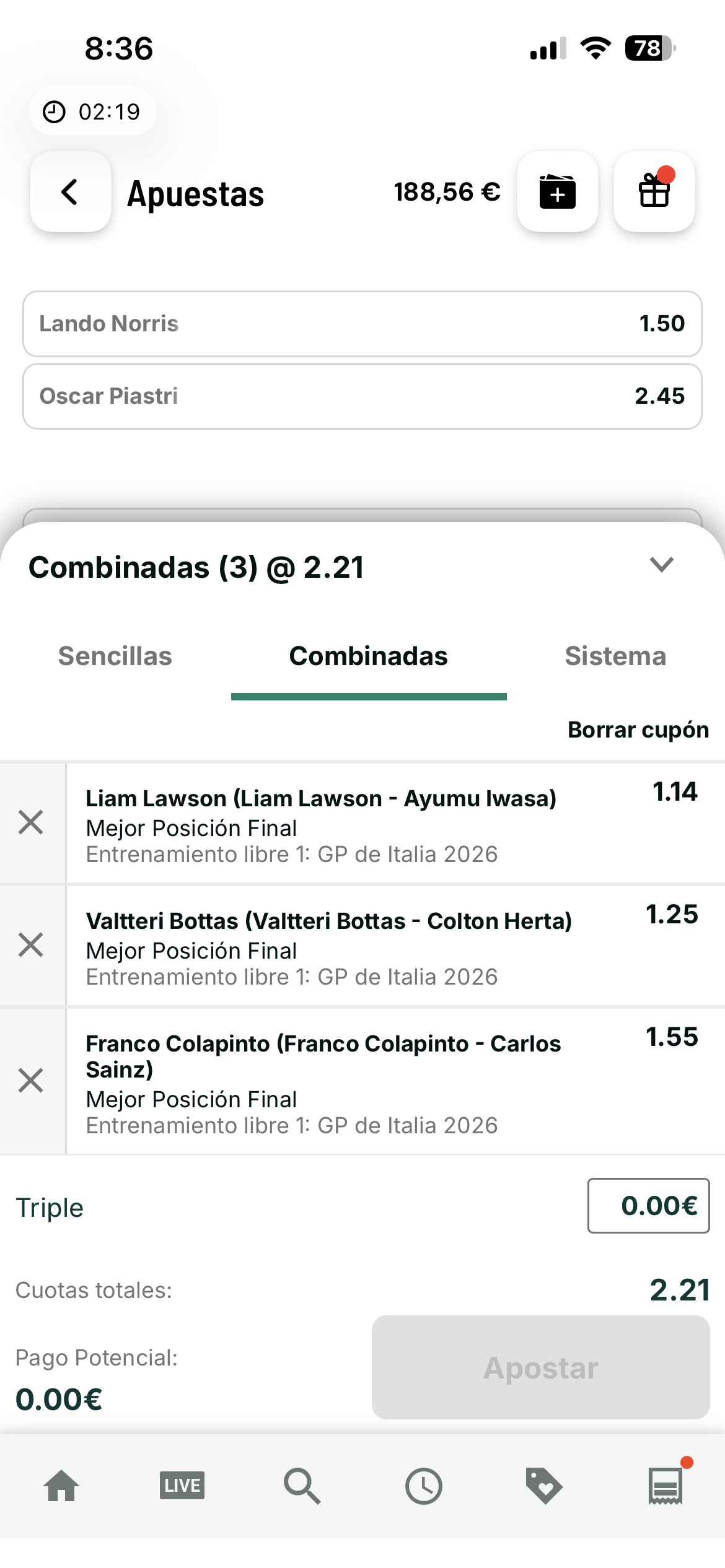Go back from the Apuestas screen

pos(71,192)
